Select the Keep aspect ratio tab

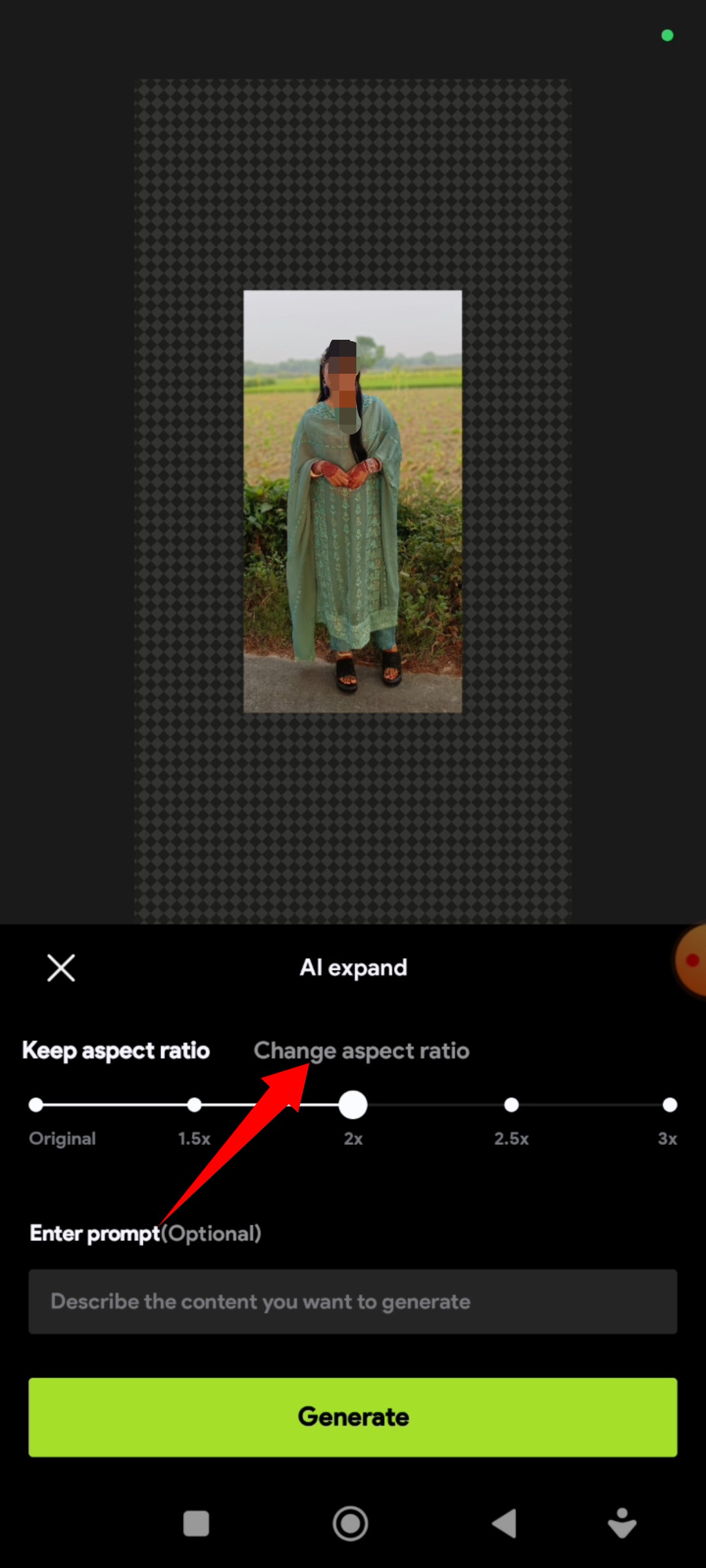pos(116,1051)
